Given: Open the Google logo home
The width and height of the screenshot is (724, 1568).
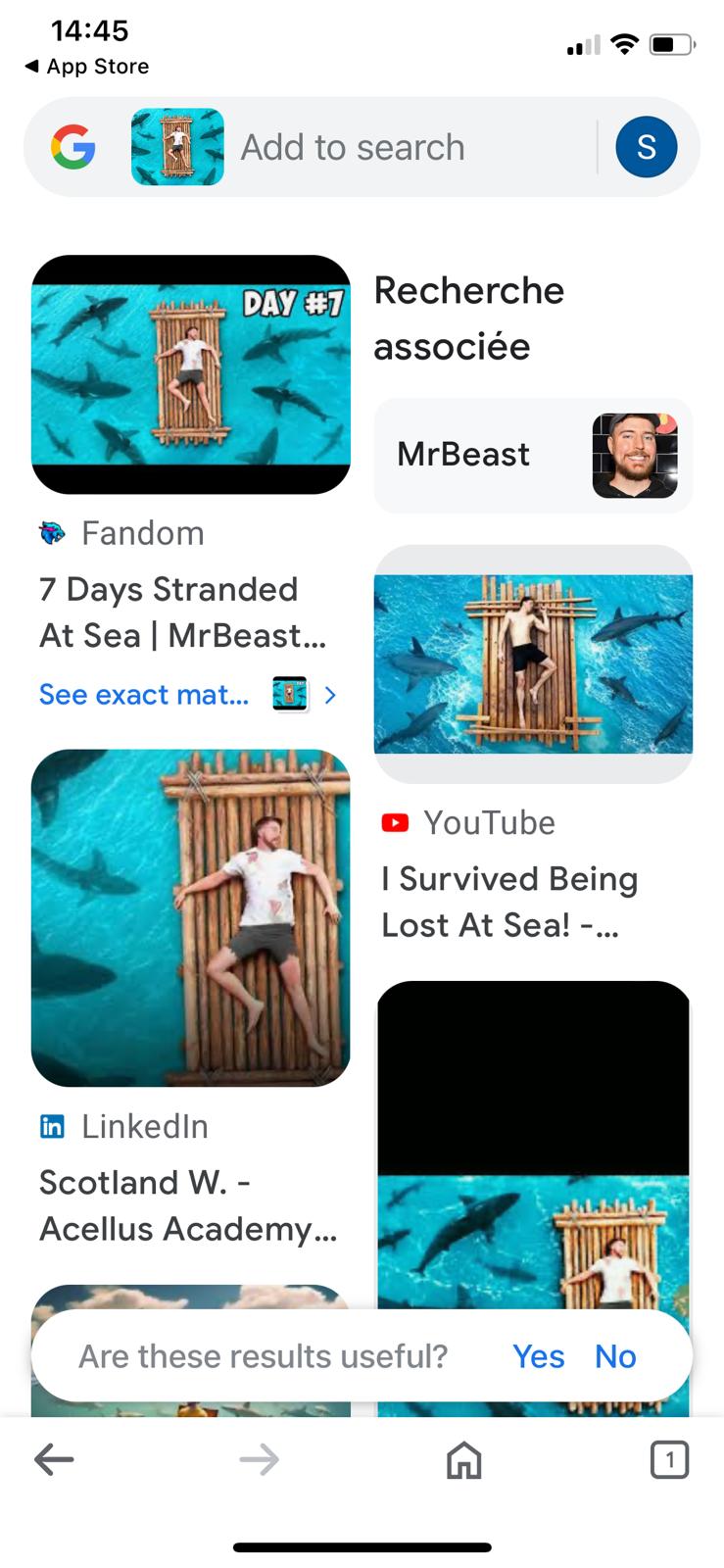Looking at the screenshot, I should tap(73, 148).
